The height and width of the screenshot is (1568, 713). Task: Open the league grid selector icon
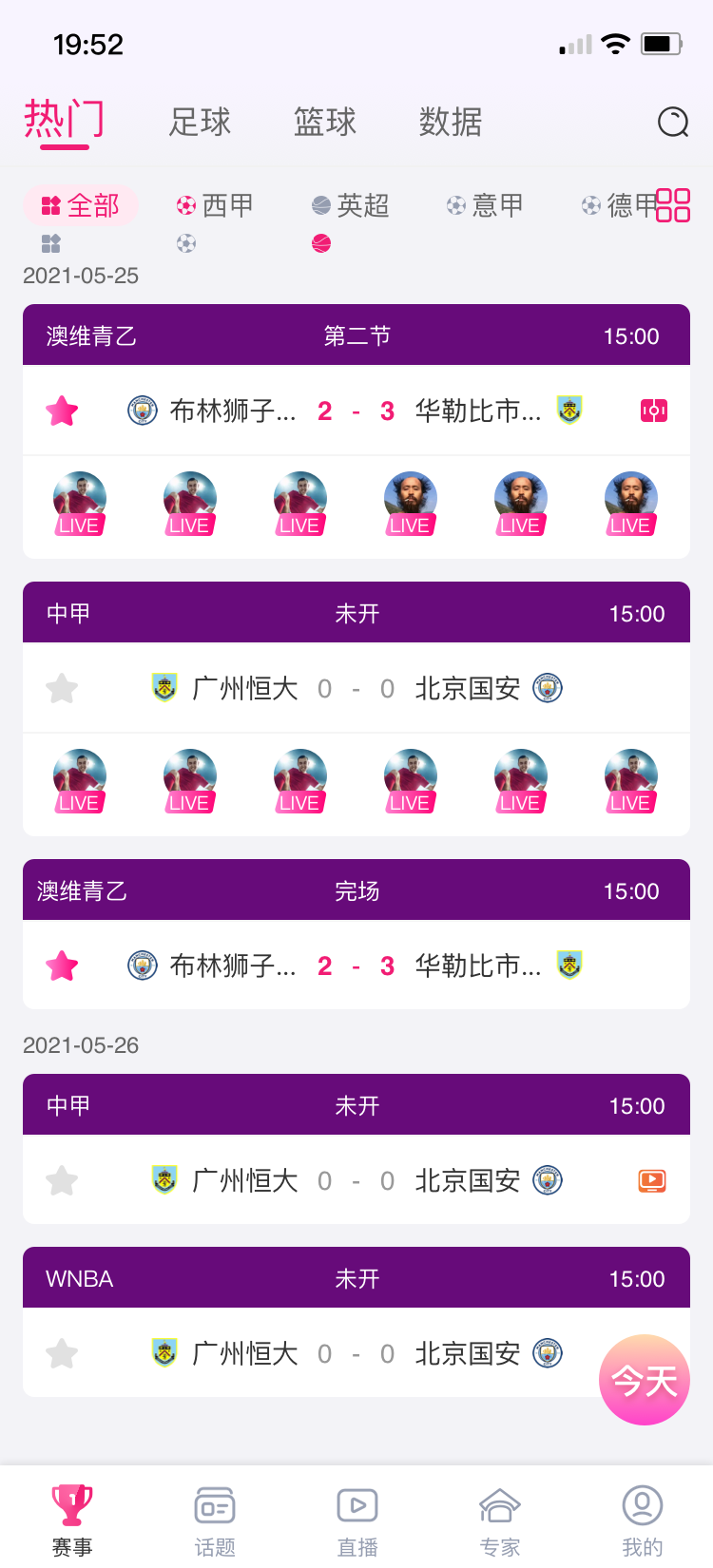[x=673, y=205]
